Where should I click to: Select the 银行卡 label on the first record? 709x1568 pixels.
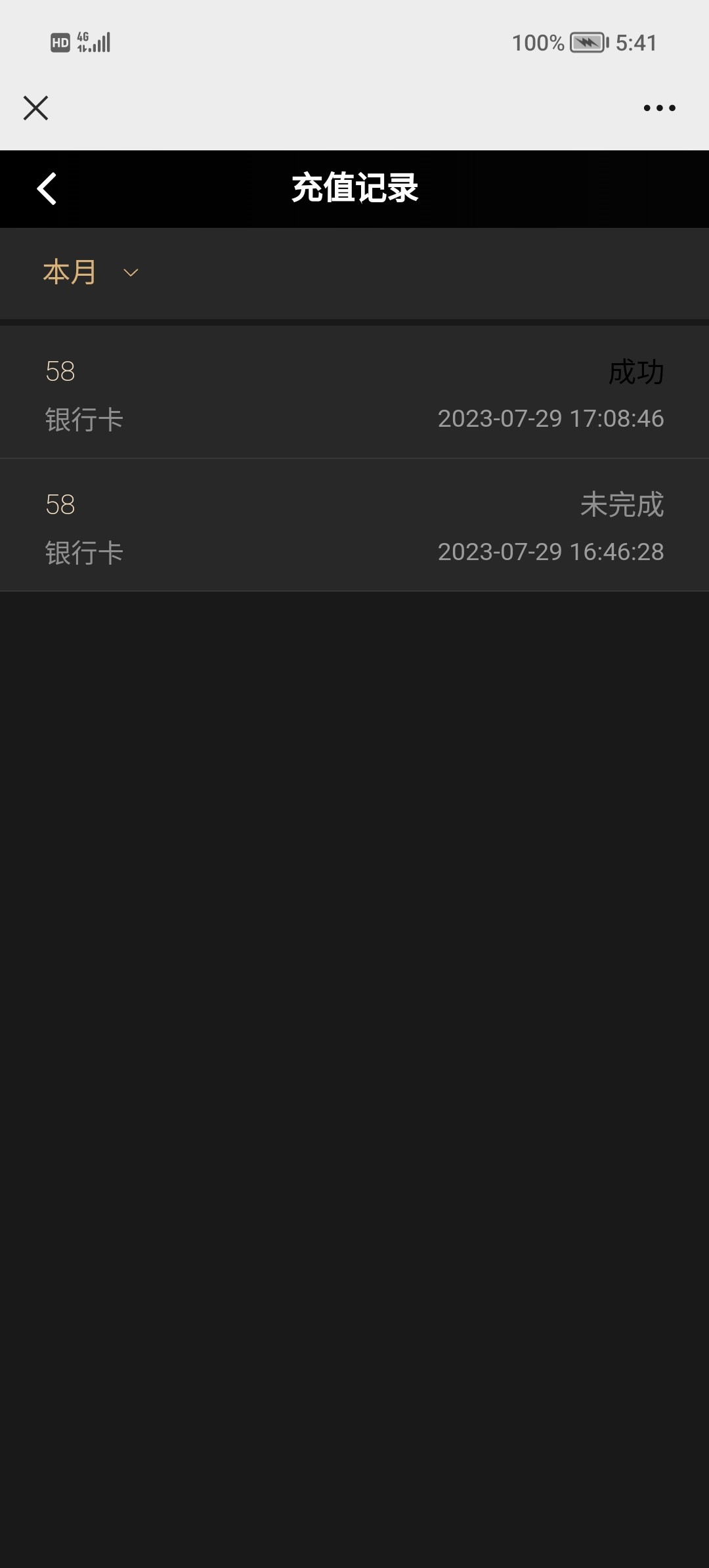click(x=84, y=418)
